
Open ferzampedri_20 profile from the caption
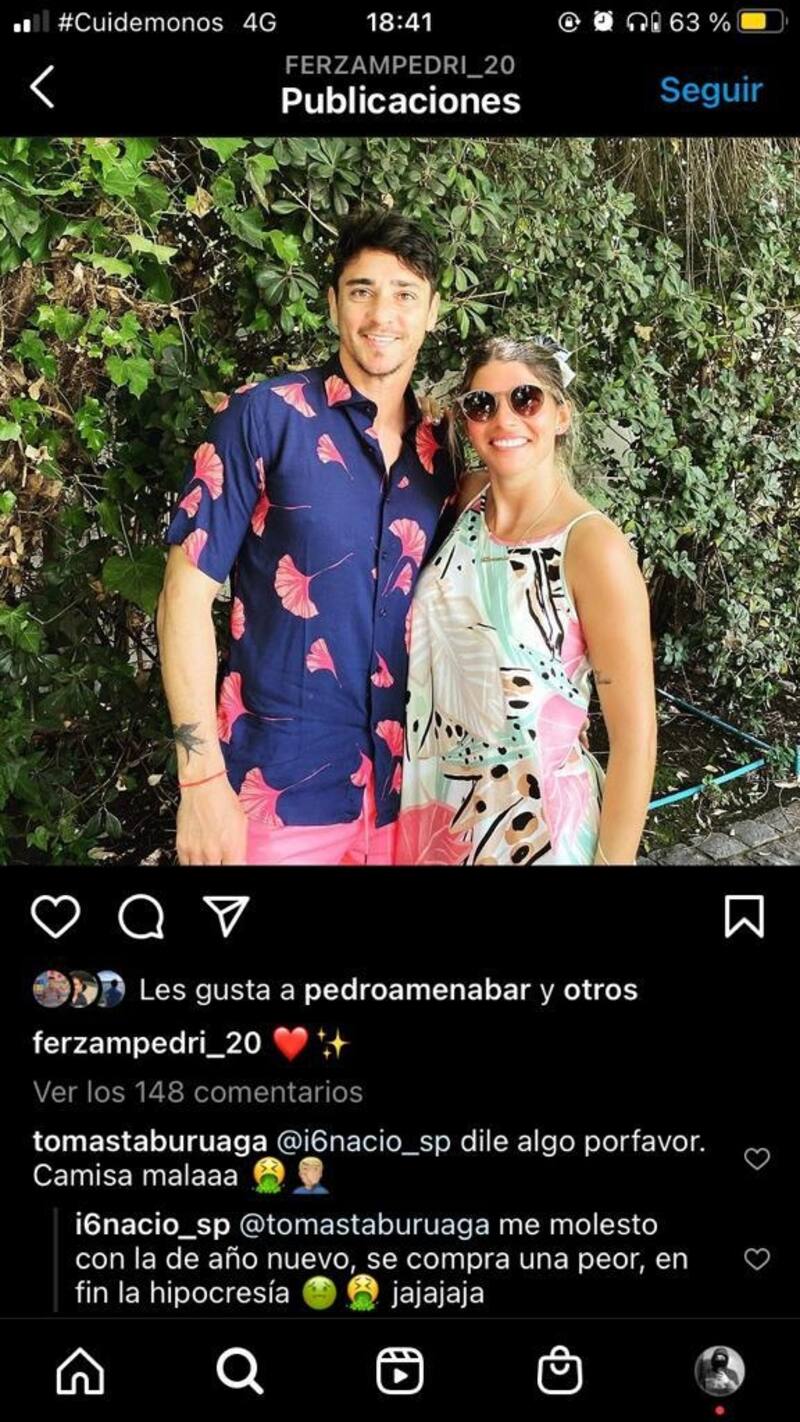pos(147,1043)
